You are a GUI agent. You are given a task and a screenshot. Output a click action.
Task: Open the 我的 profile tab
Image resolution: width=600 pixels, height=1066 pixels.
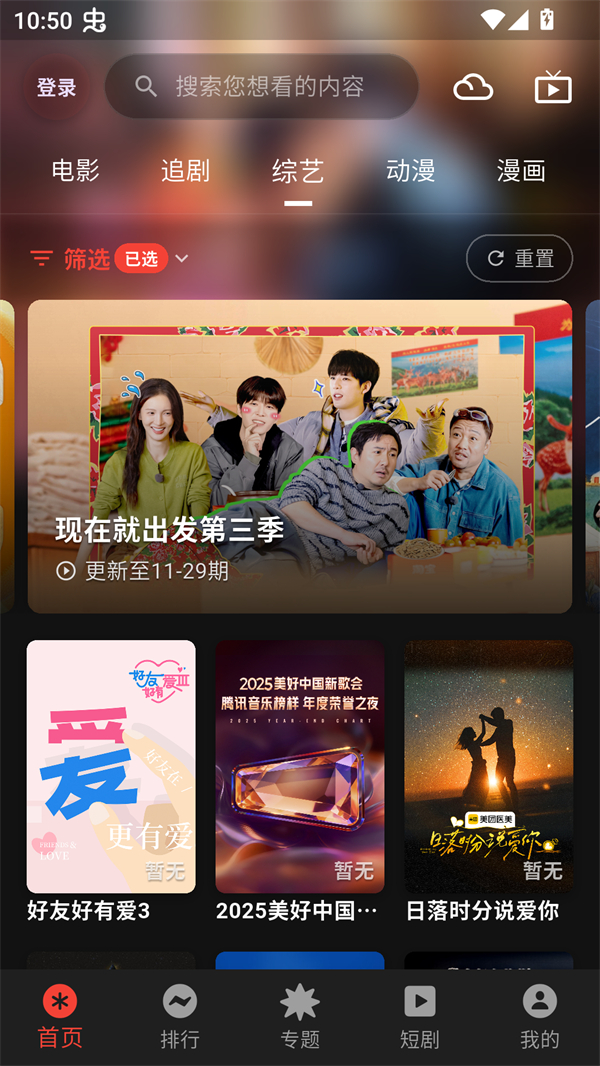point(540,1017)
